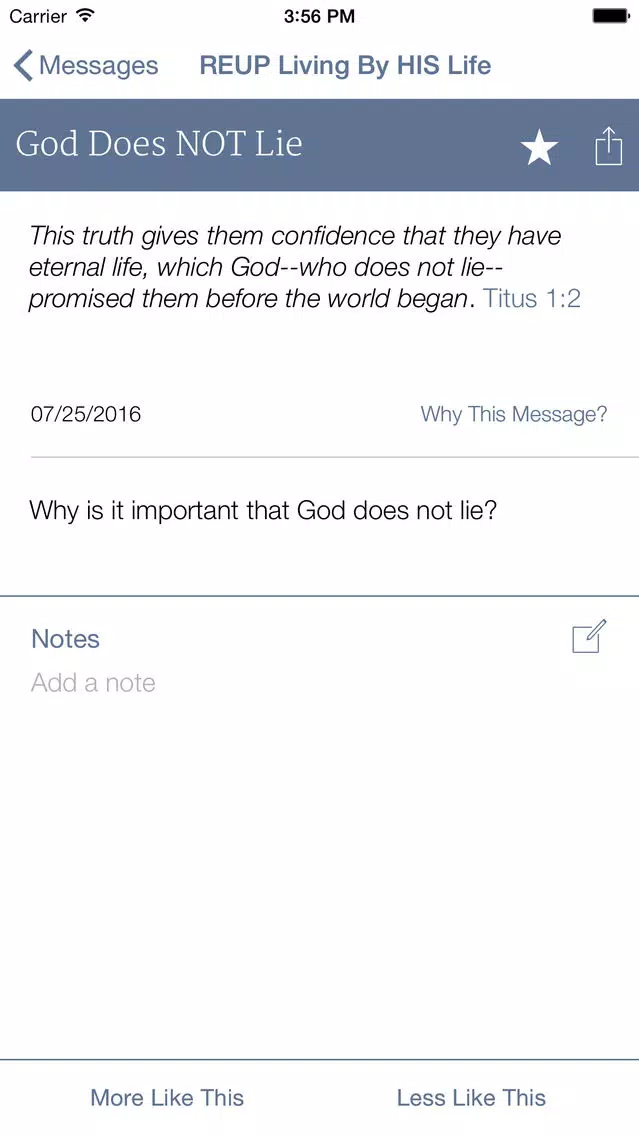Screen dimensions: 639x1136
Task: Tap the edit note pencil icon
Action: pyautogui.click(x=589, y=638)
